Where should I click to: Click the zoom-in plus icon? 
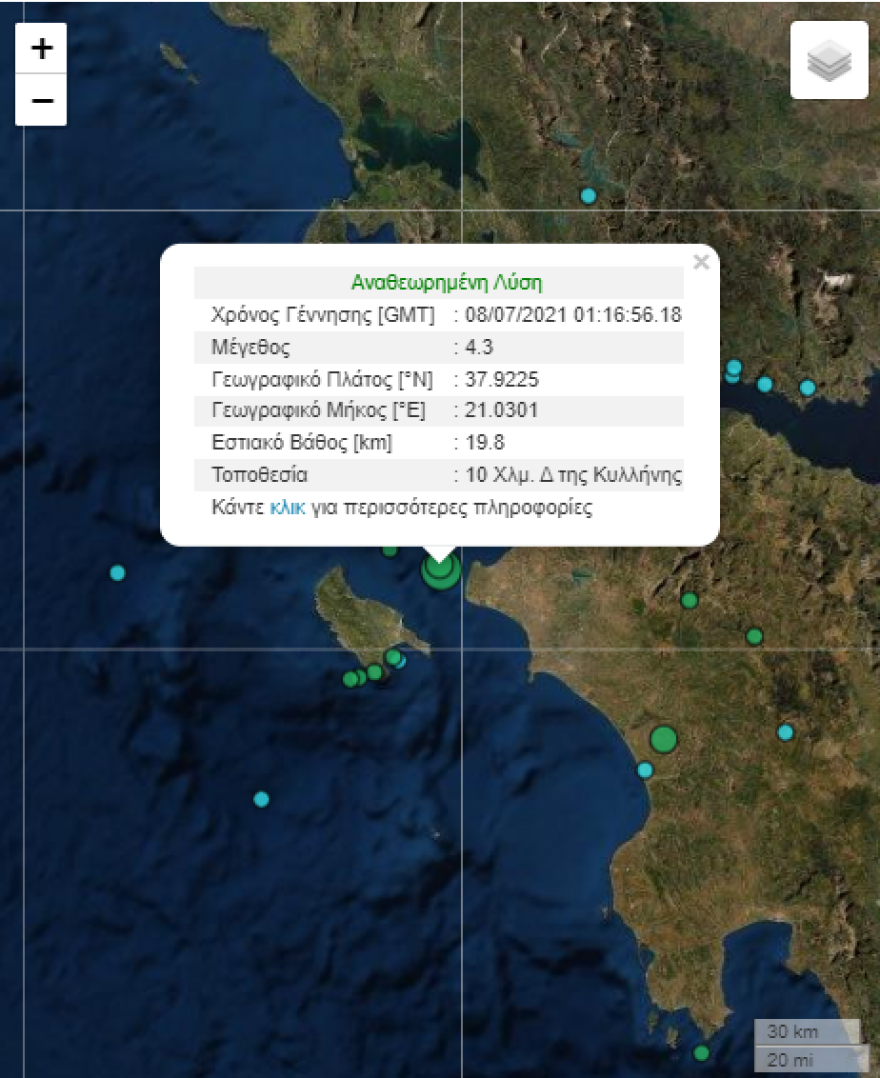[x=40, y=47]
